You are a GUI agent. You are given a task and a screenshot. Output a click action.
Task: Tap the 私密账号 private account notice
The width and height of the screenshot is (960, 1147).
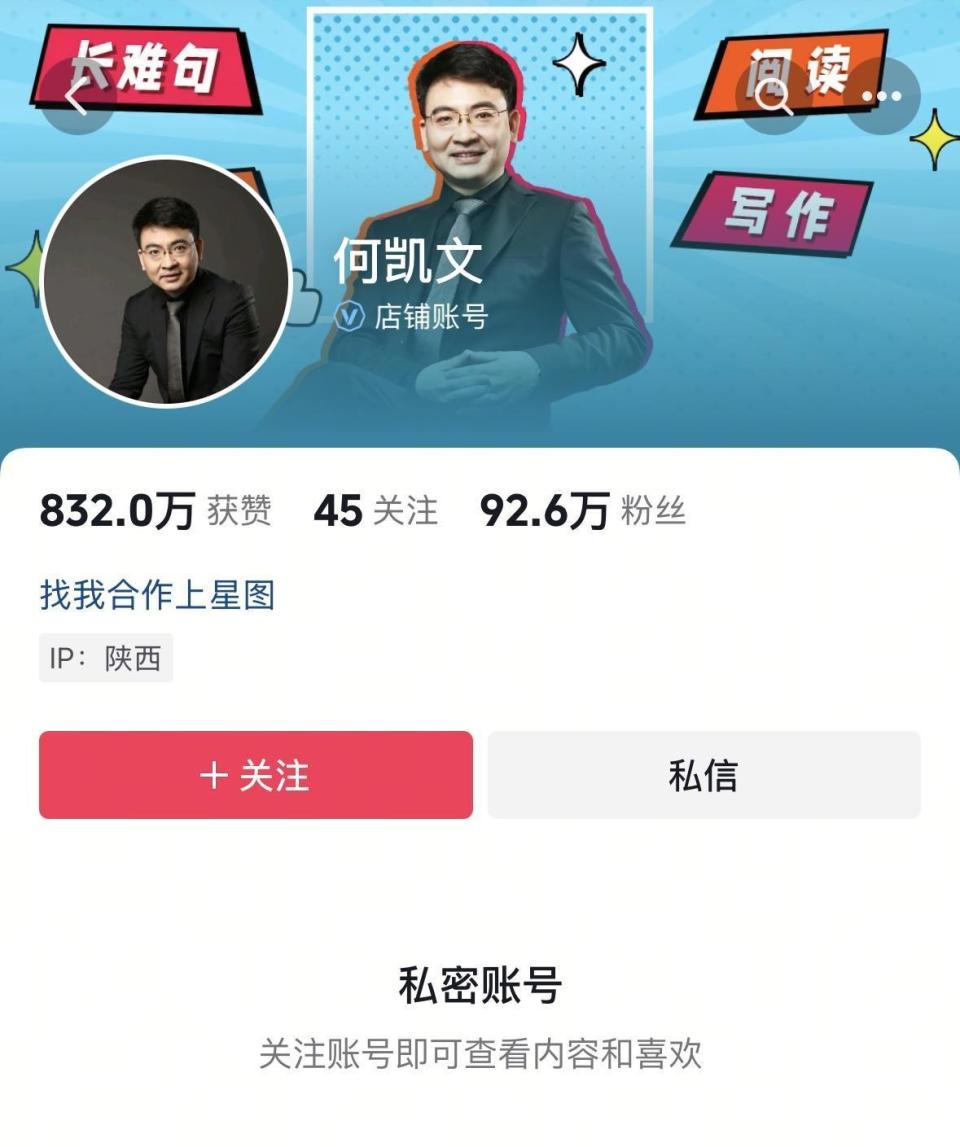(480, 983)
